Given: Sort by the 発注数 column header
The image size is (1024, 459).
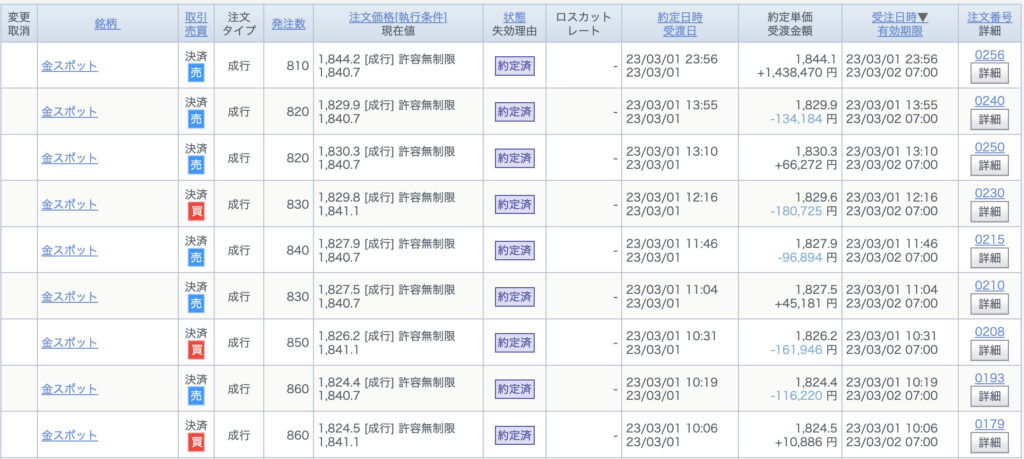Looking at the screenshot, I should coord(289,24).
